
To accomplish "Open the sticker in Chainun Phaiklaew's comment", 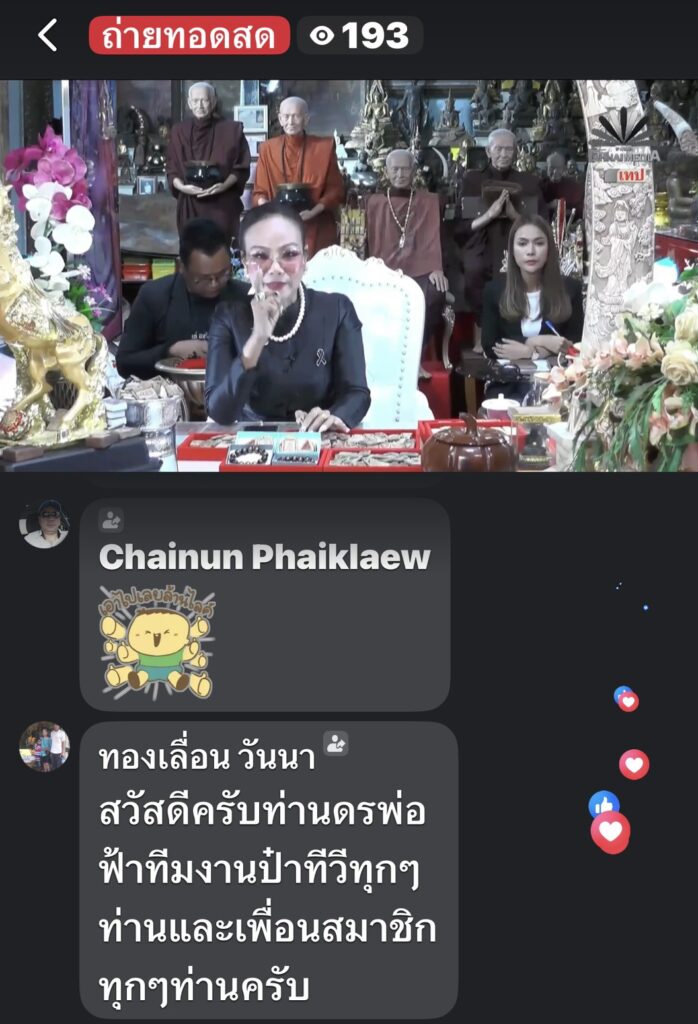I will coord(157,642).
